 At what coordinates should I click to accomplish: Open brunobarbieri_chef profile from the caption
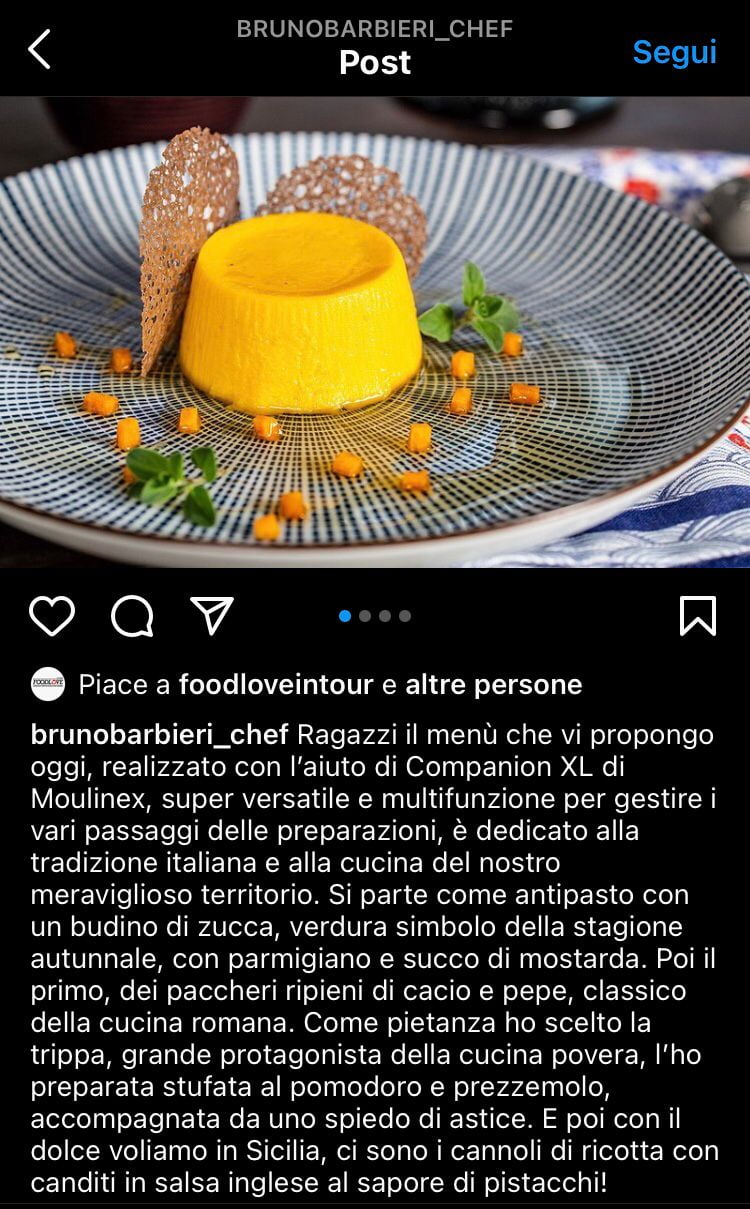160,735
